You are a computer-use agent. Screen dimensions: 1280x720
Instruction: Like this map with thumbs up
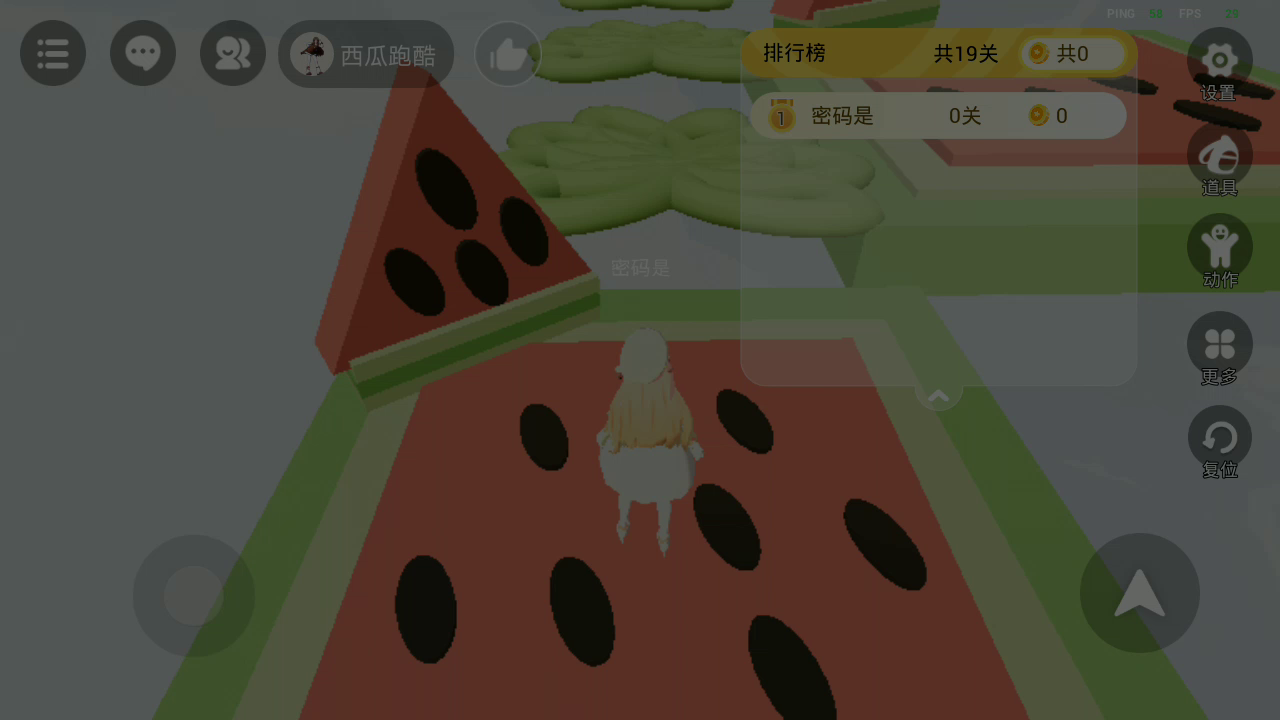click(508, 54)
